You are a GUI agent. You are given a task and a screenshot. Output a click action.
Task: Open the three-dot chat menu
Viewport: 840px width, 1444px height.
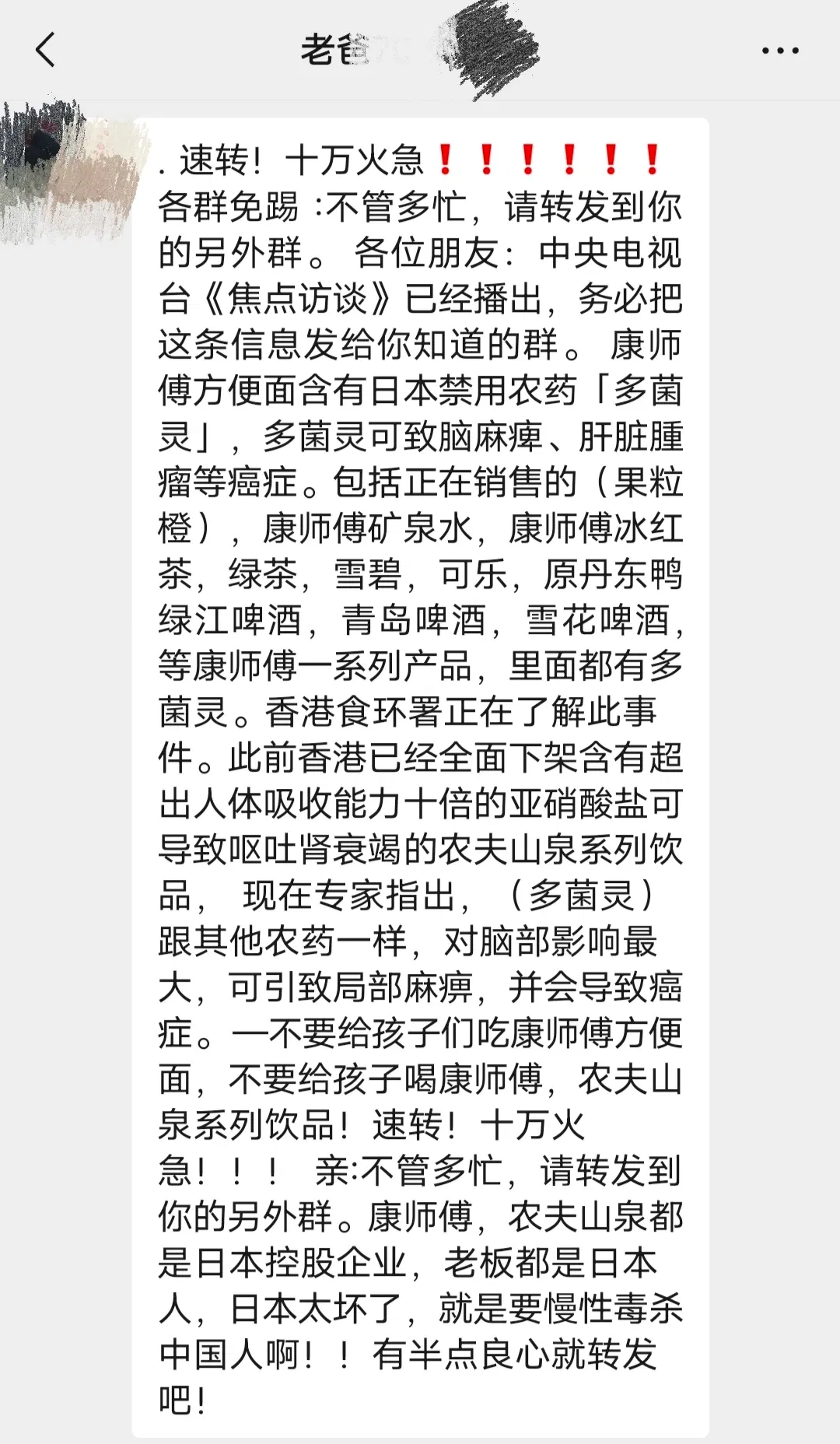coord(779,51)
